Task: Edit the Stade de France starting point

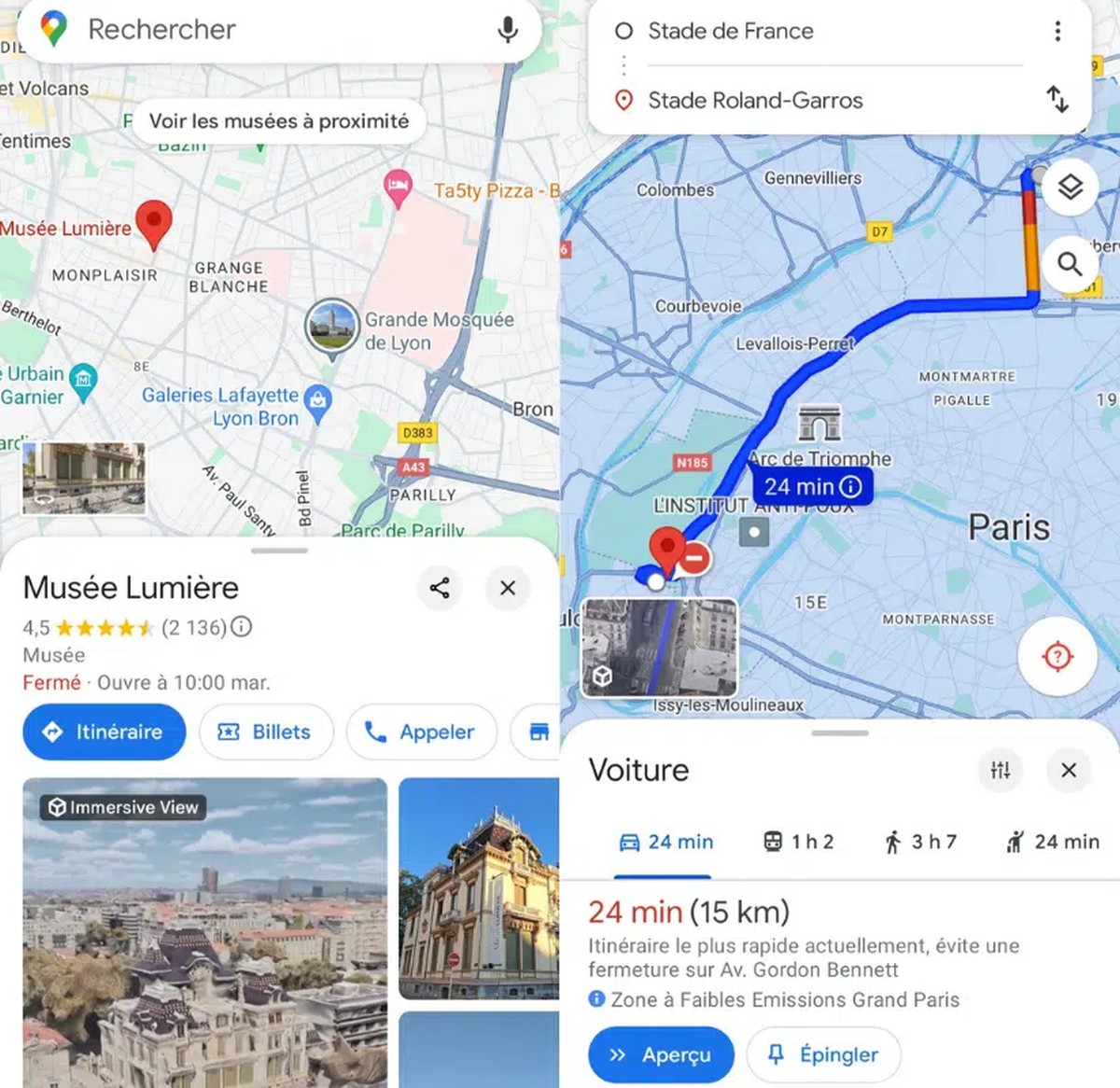Action: (821, 32)
